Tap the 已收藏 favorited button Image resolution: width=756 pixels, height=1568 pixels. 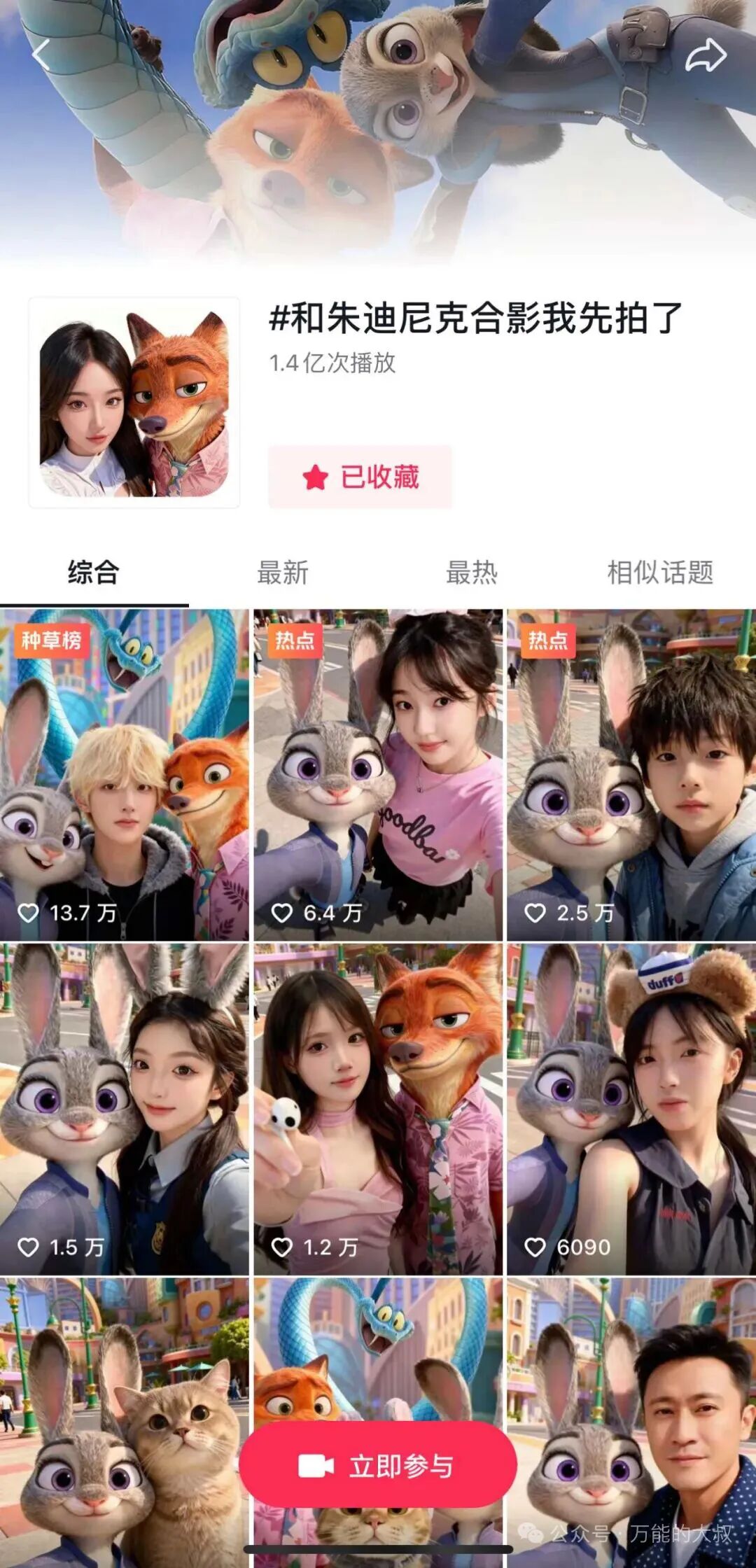[360, 477]
